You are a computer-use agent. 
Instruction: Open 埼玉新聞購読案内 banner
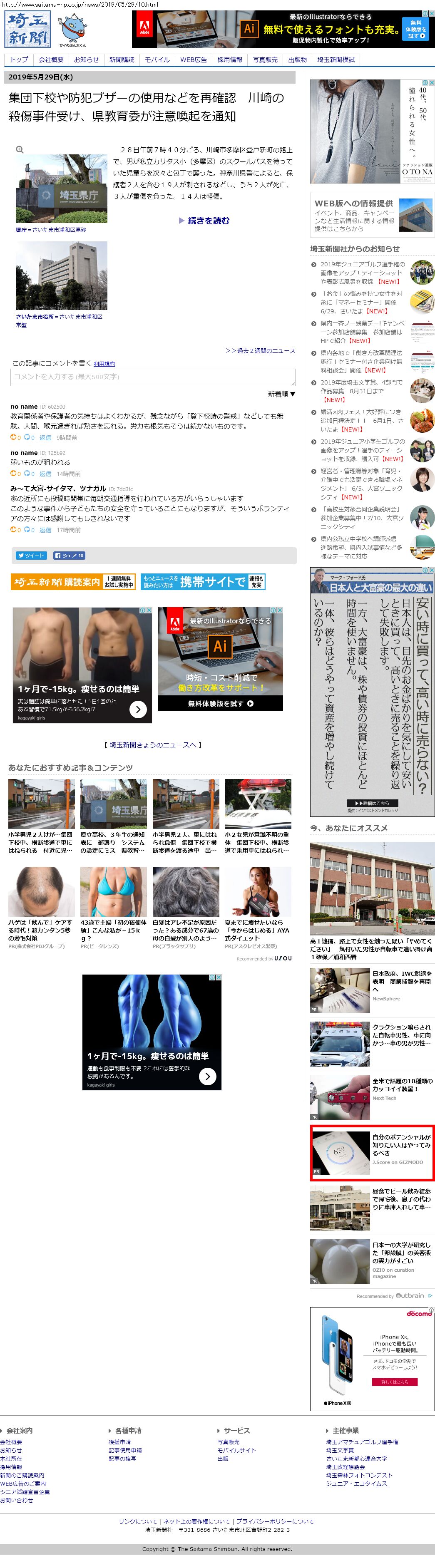[x=72, y=582]
